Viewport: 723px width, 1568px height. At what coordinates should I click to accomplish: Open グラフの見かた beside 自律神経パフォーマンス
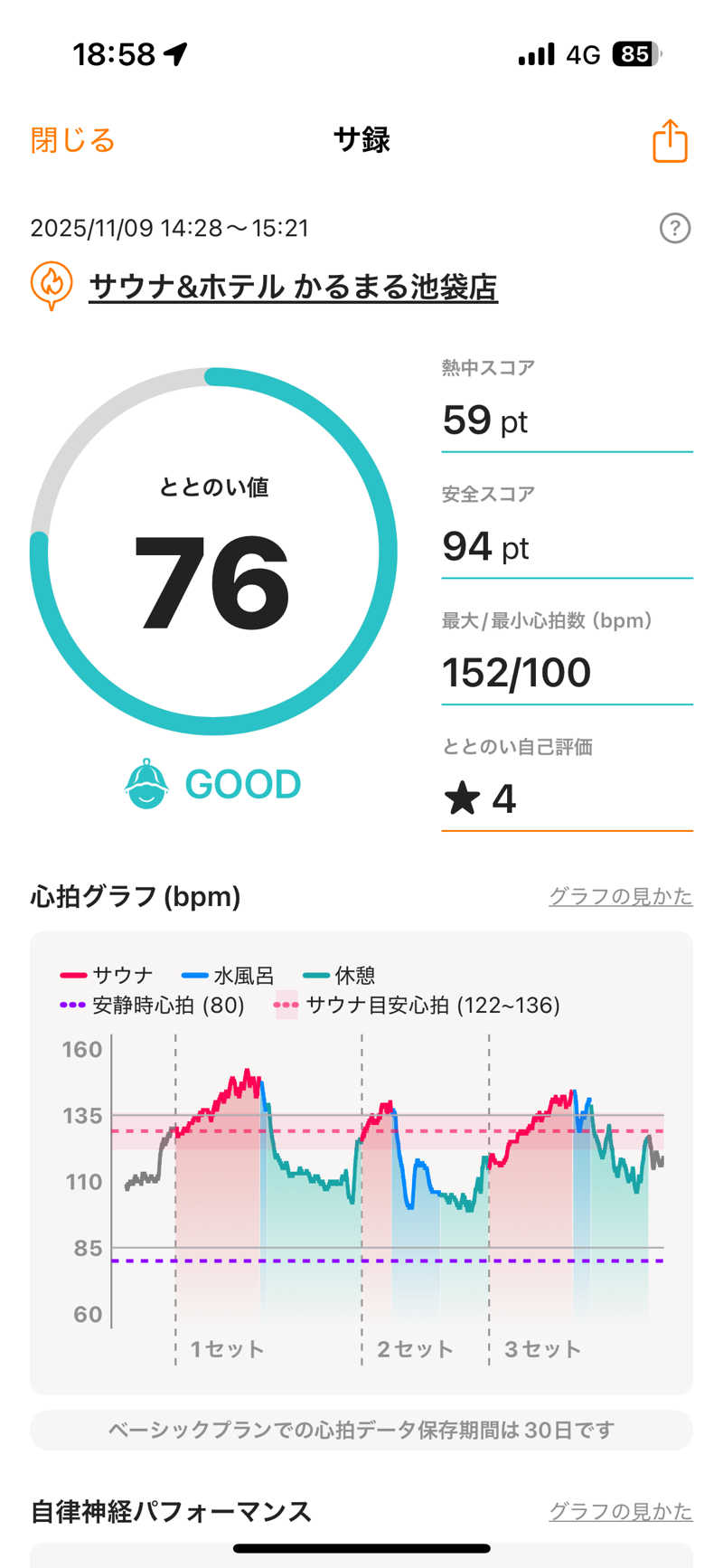point(620,1511)
